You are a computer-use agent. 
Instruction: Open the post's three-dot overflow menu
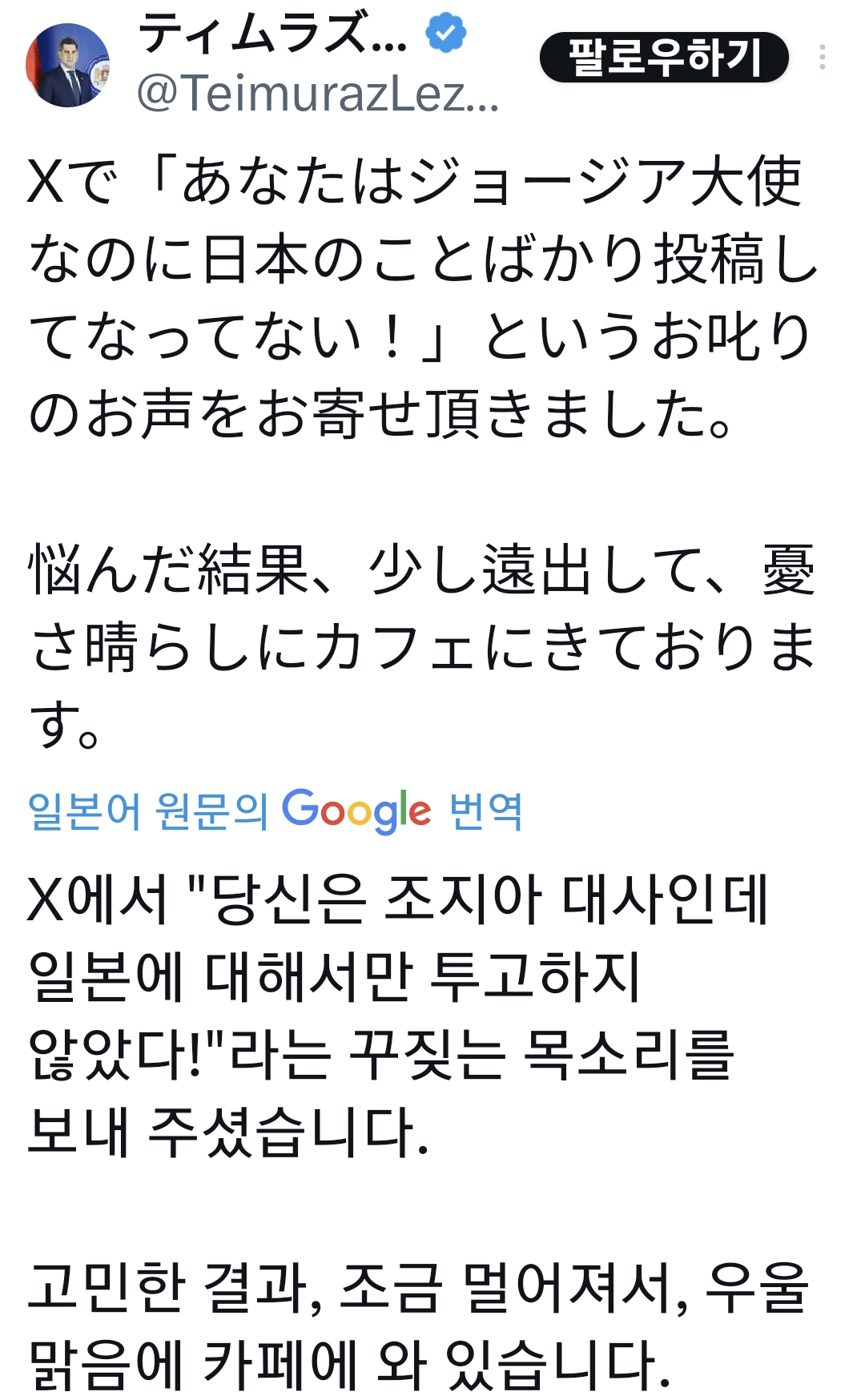pos(823,58)
